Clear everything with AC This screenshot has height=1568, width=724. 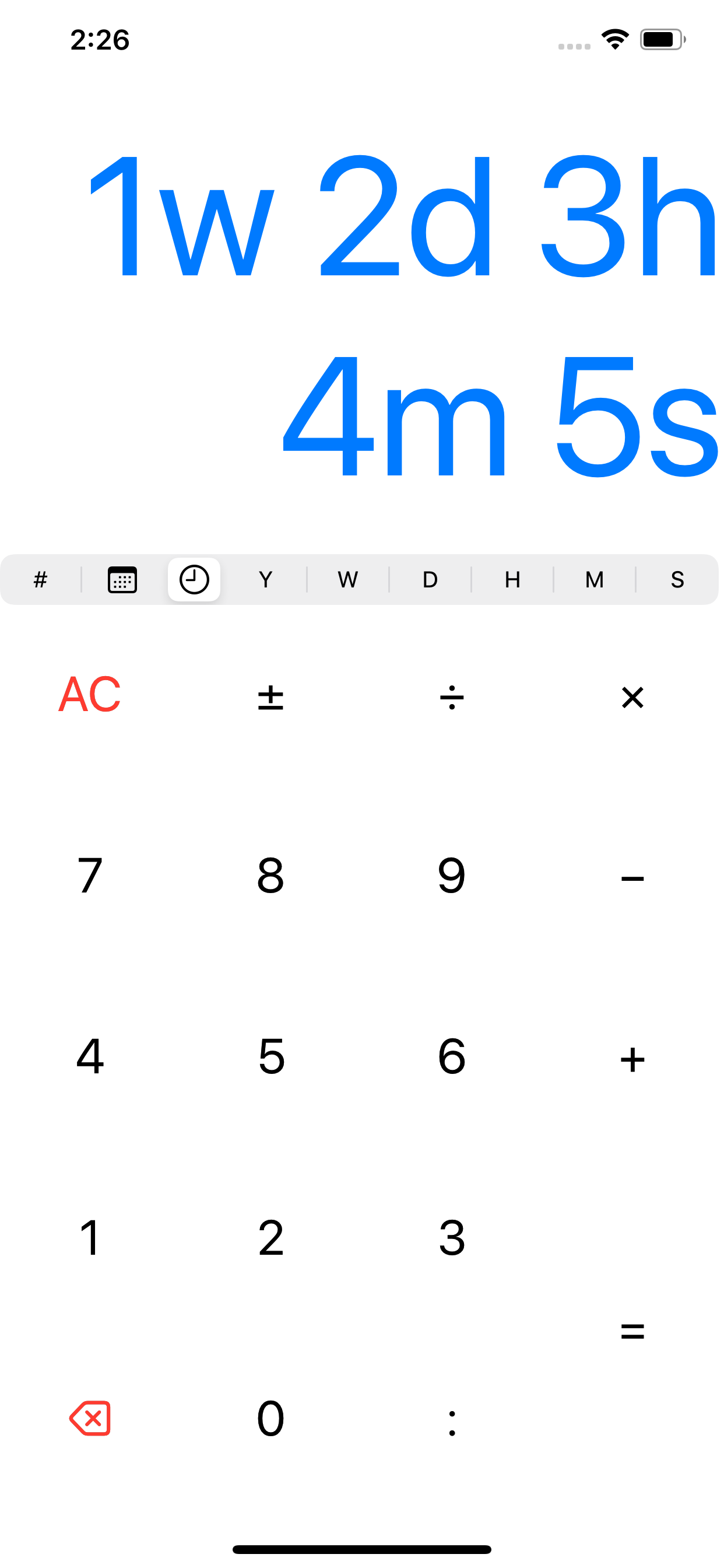(90, 695)
